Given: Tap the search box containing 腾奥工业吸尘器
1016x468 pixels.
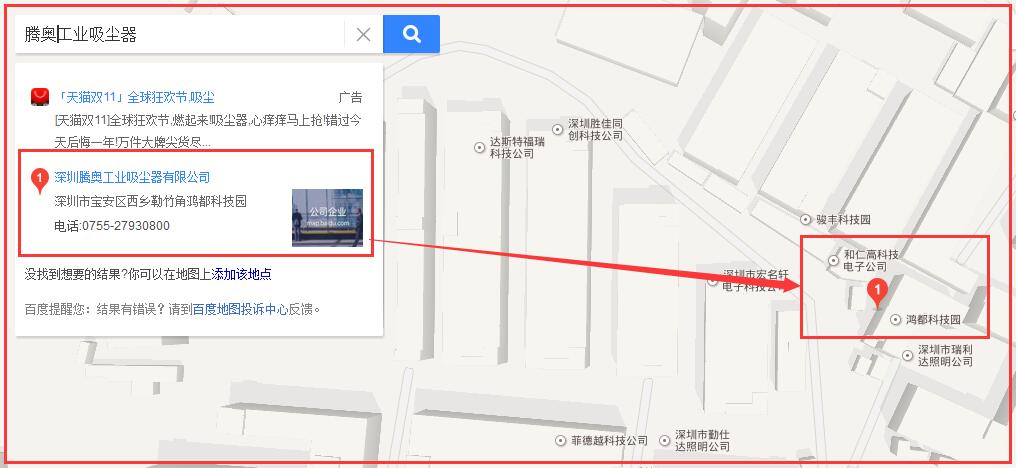Looking at the screenshot, I should pos(180,35).
